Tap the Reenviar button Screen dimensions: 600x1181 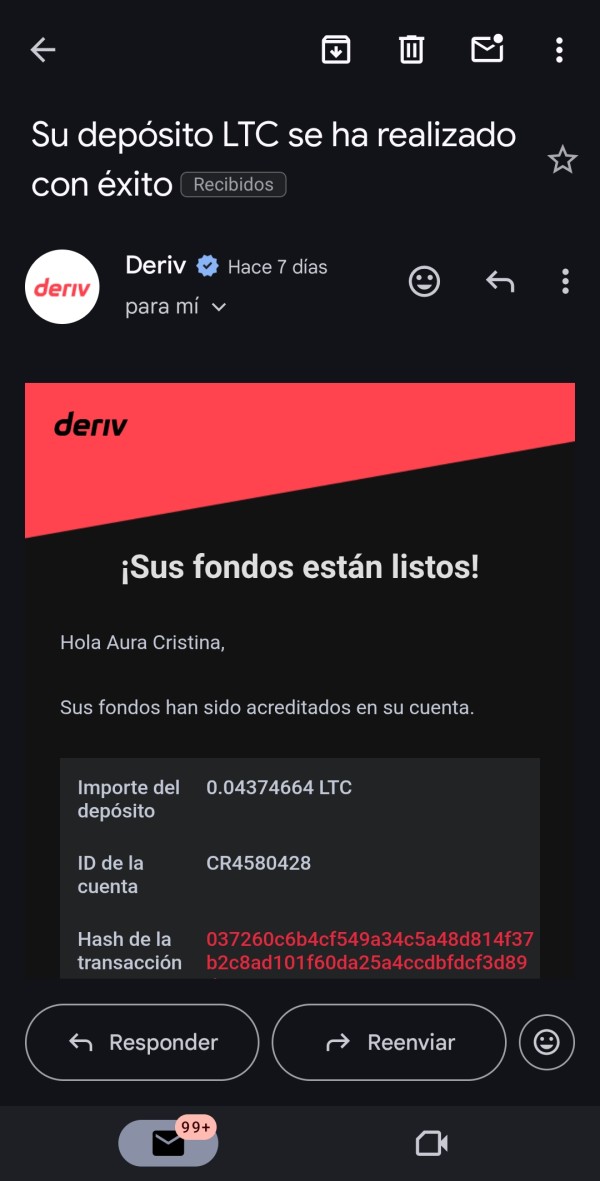click(389, 1042)
